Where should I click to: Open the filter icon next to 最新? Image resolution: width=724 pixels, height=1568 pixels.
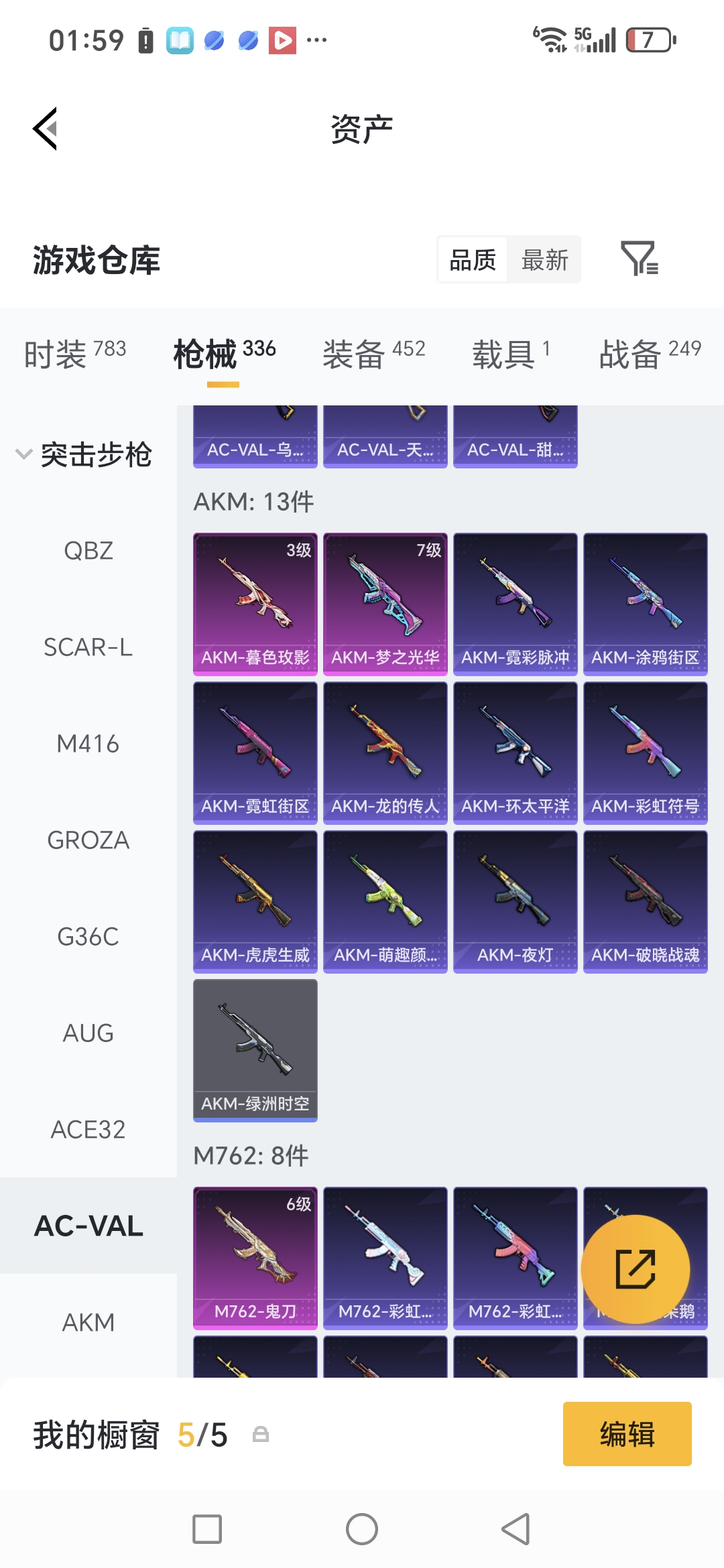pyautogui.click(x=640, y=259)
